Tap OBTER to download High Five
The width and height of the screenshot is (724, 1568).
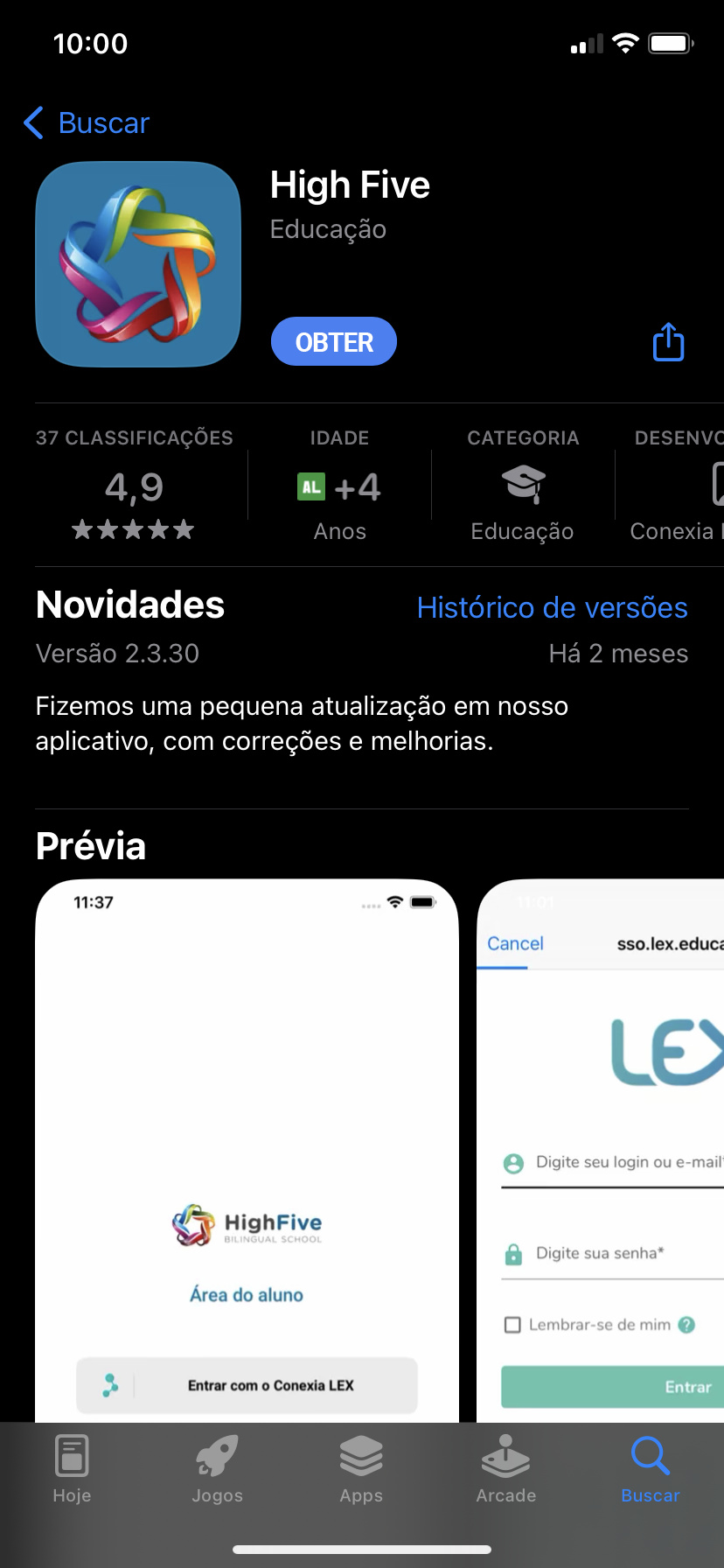coord(334,342)
